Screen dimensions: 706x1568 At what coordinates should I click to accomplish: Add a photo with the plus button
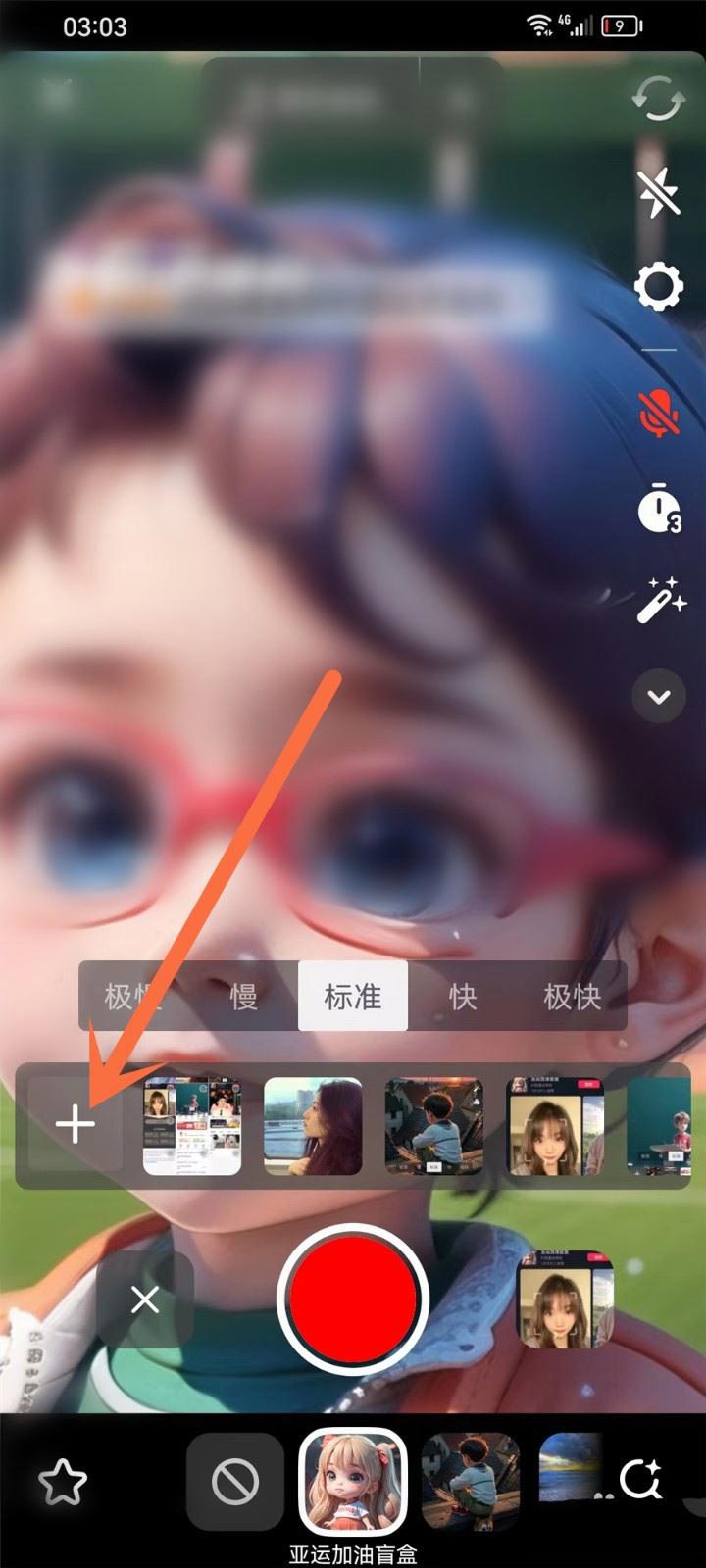(76, 1125)
